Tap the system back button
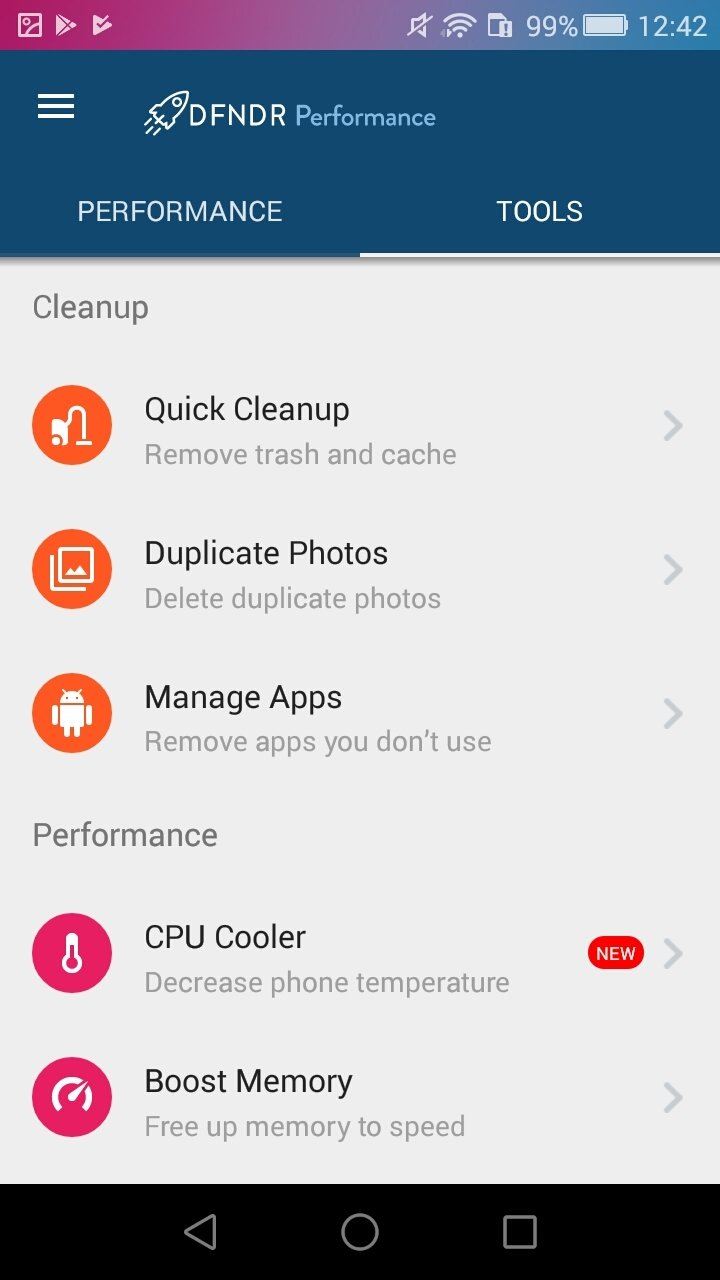 click(x=200, y=1232)
